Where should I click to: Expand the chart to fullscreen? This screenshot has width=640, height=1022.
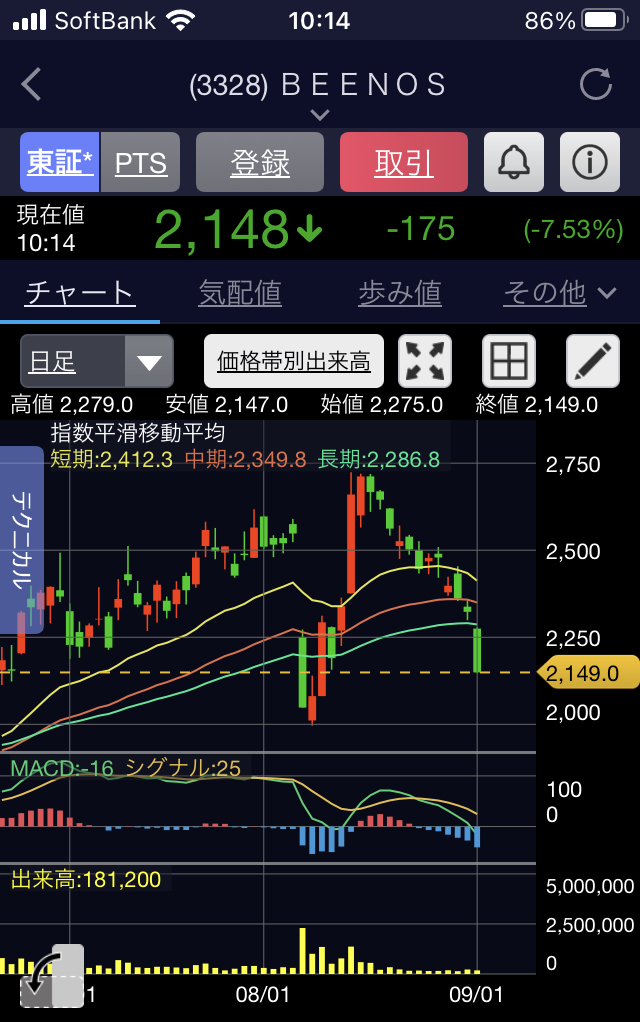pyautogui.click(x=425, y=361)
